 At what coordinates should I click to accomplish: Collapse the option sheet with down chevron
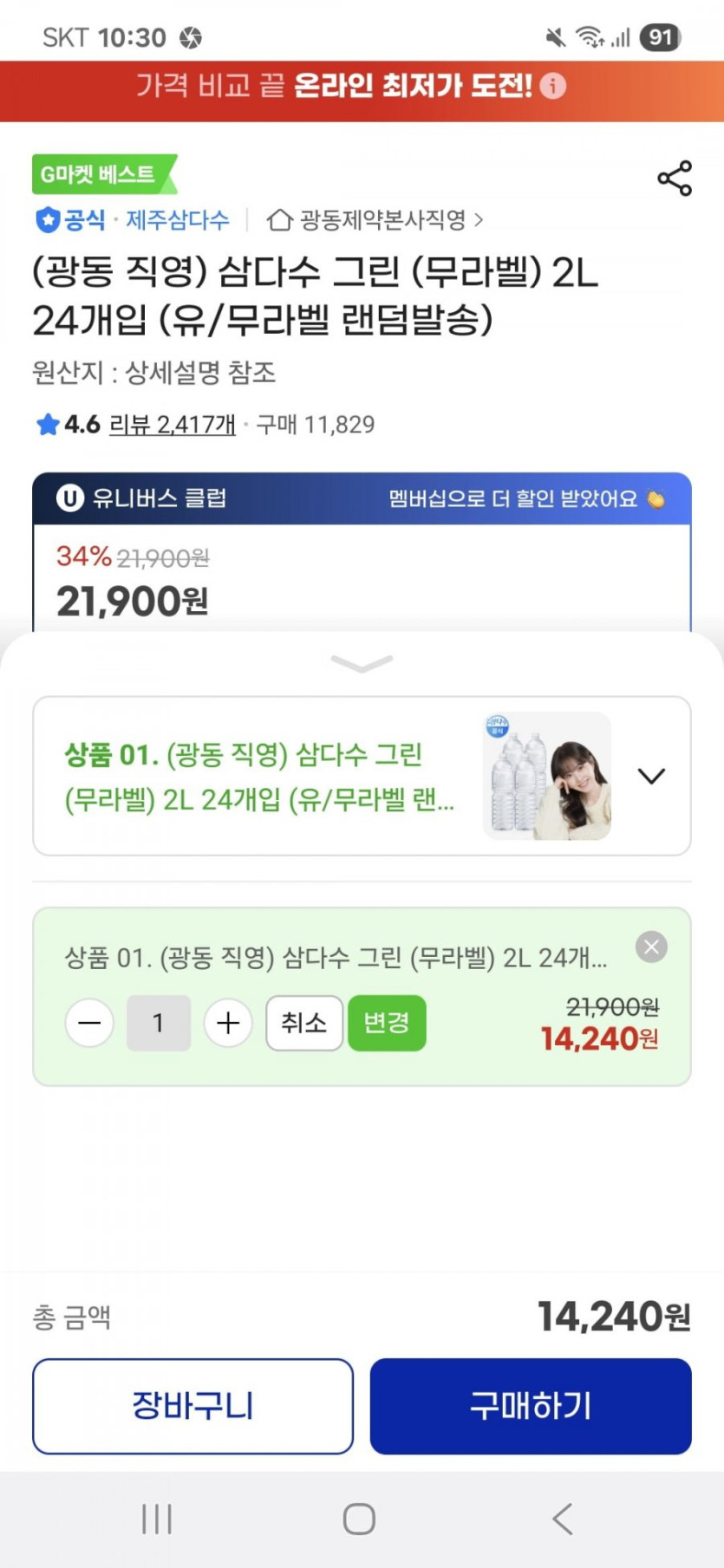click(x=362, y=664)
